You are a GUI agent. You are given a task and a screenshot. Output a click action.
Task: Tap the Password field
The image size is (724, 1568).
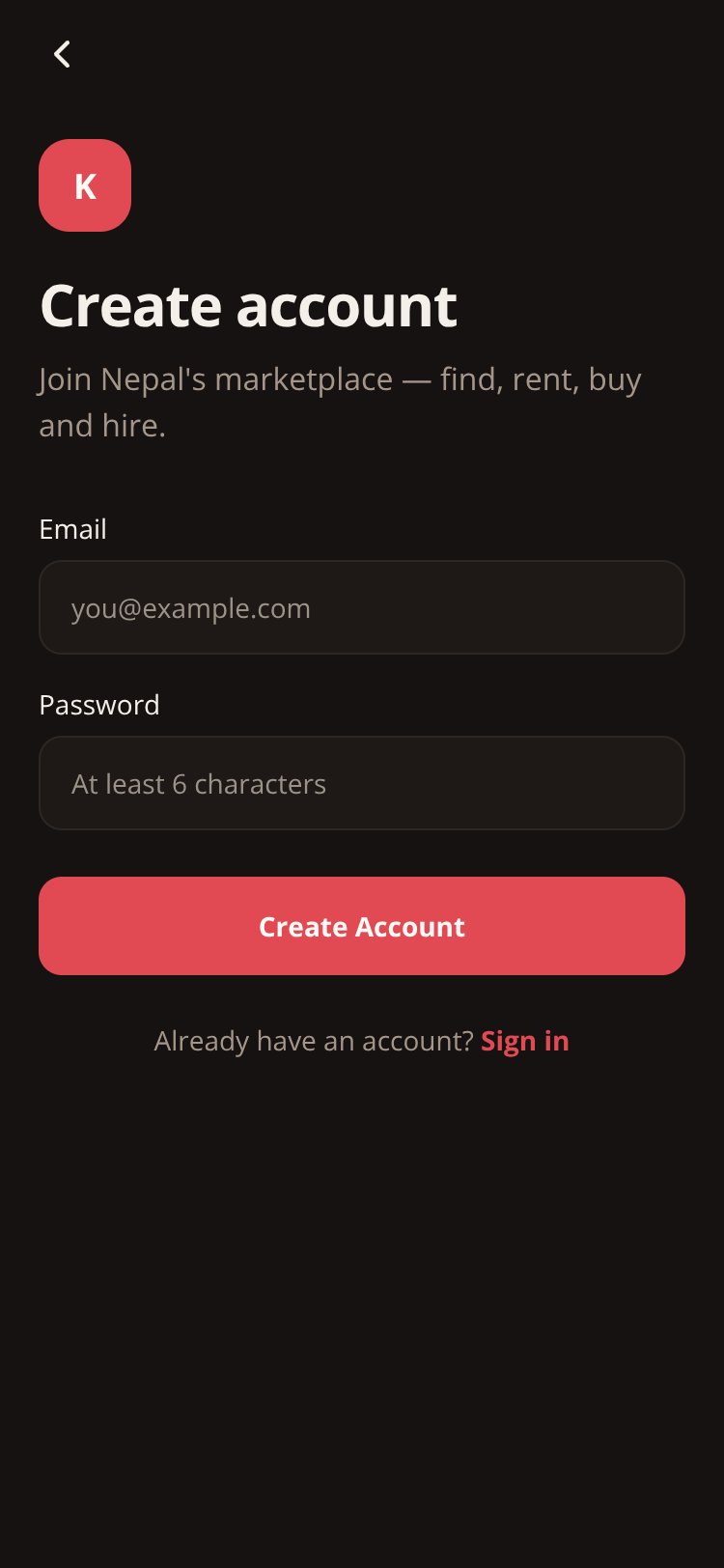[362, 783]
